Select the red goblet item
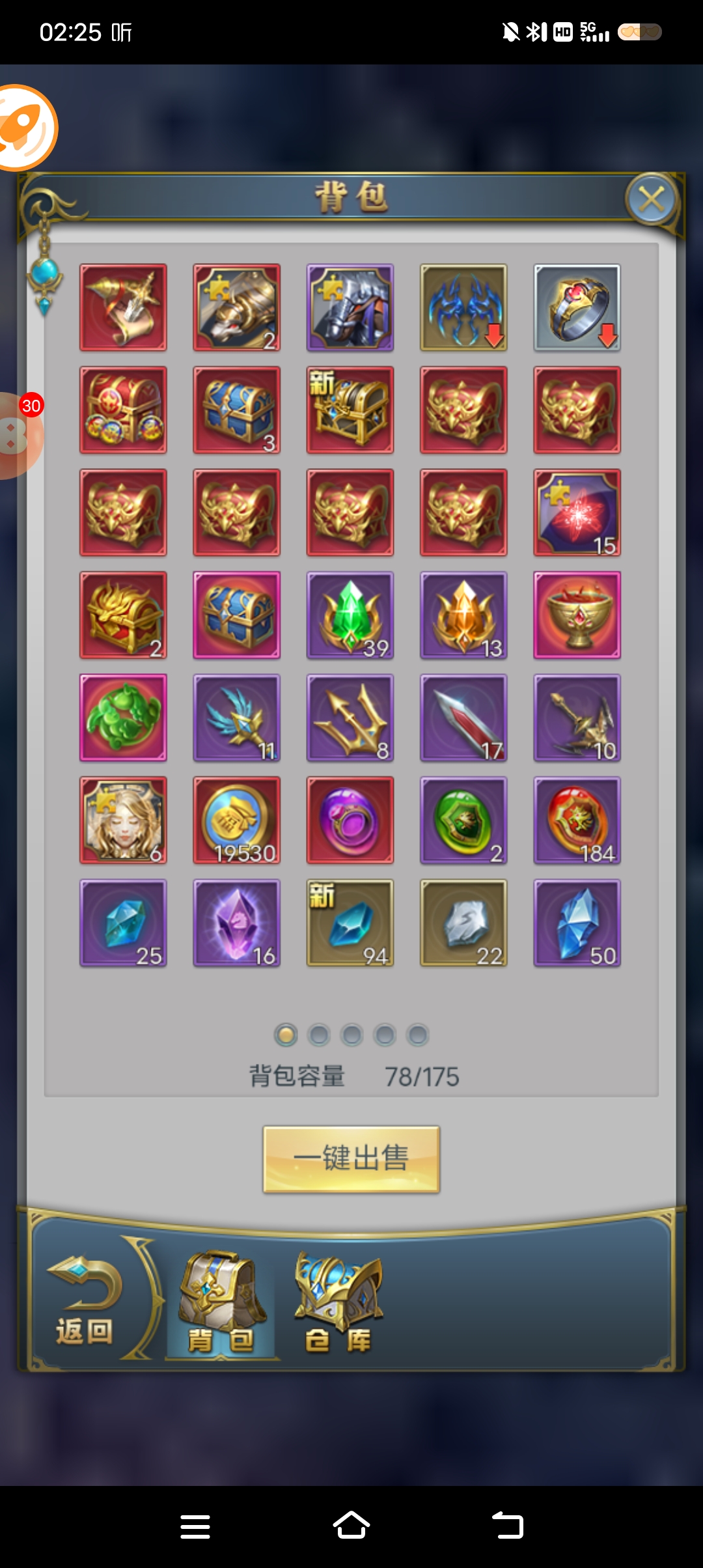Viewport: 703px width, 1568px height. pos(577,615)
